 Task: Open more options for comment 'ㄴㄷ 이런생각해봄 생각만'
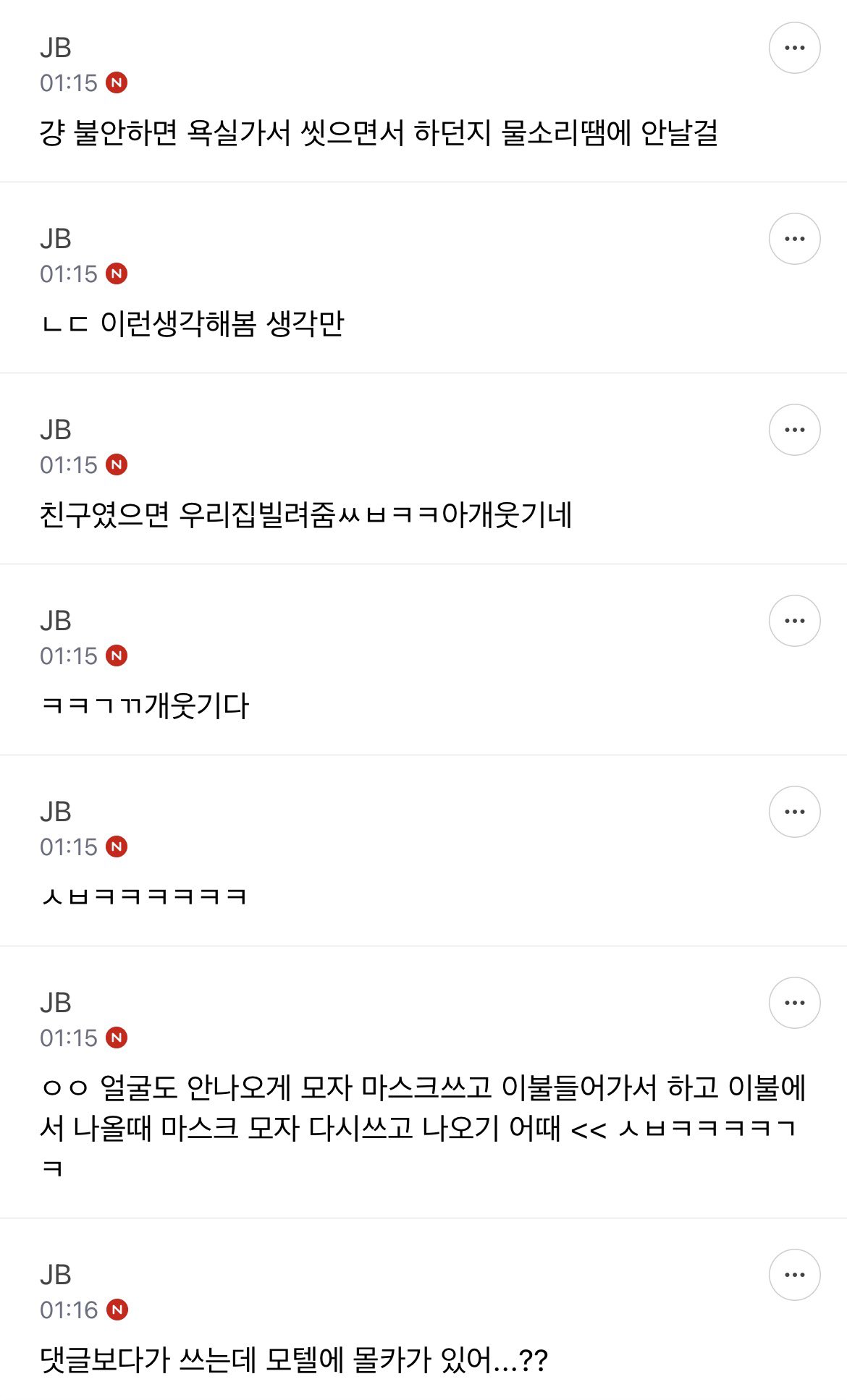click(x=794, y=239)
